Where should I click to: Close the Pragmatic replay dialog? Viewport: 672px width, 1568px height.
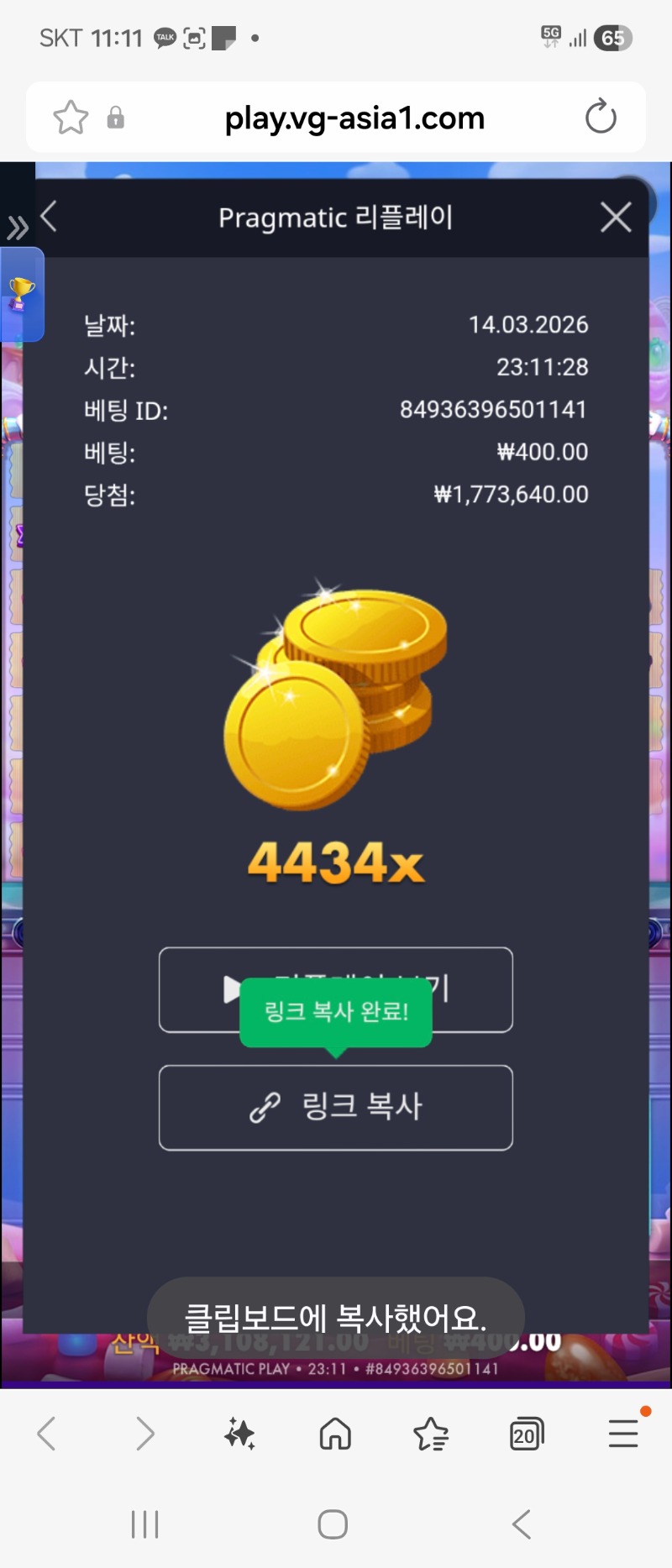pos(616,218)
